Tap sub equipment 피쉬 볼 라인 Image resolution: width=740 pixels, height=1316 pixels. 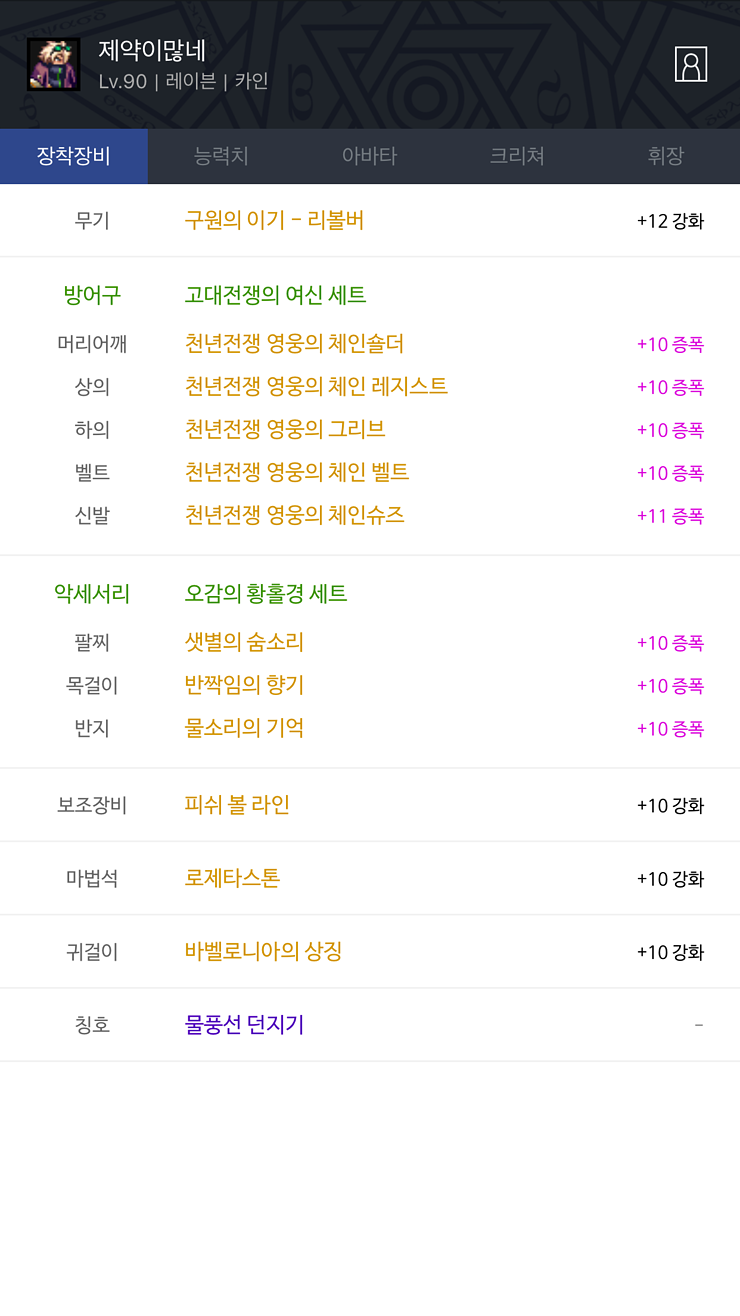pyautogui.click(x=237, y=805)
